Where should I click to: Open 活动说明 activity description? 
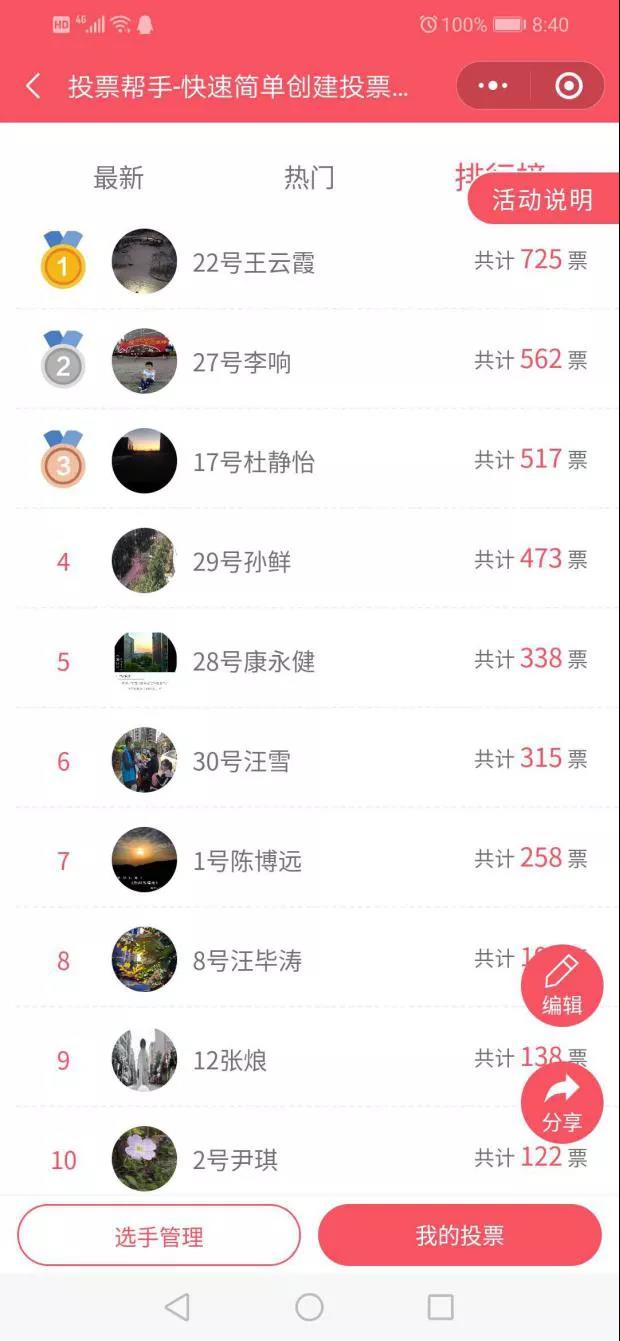(x=542, y=199)
